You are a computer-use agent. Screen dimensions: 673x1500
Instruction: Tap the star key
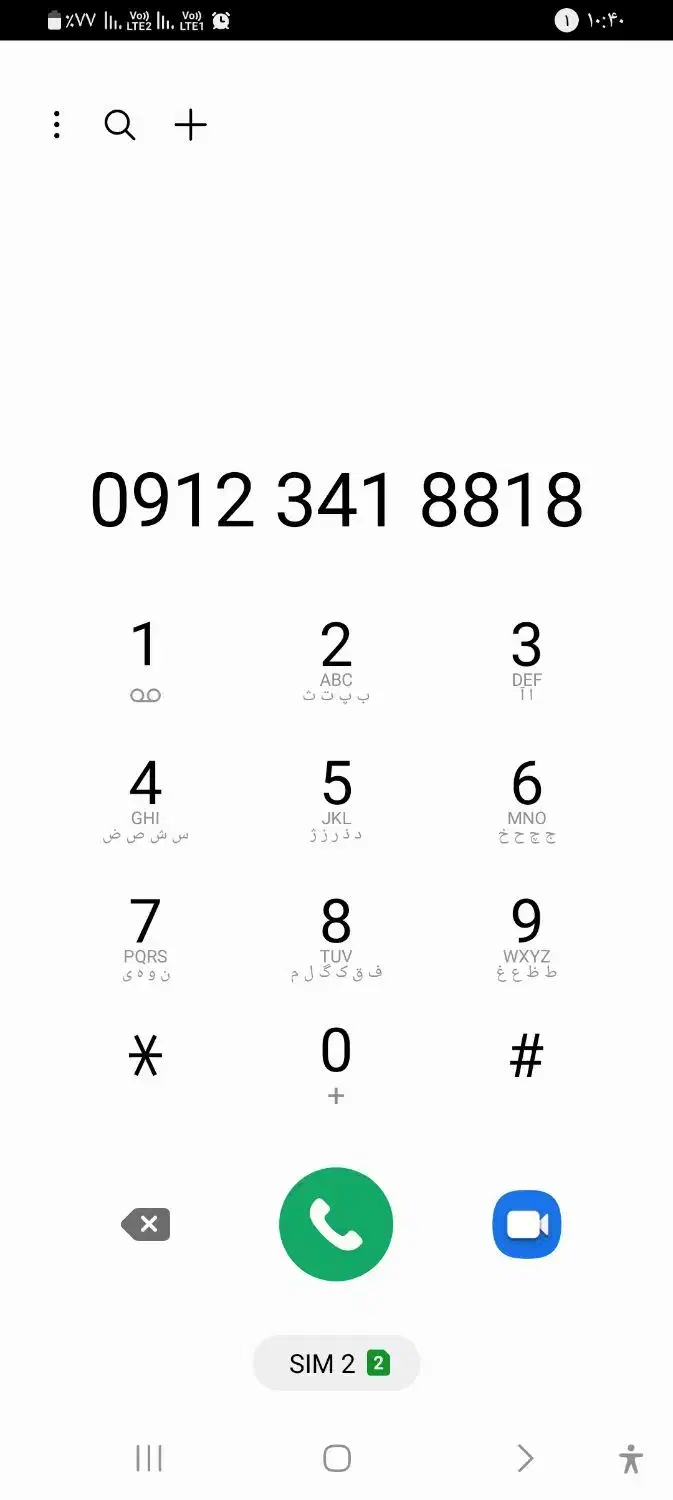pos(146,1056)
